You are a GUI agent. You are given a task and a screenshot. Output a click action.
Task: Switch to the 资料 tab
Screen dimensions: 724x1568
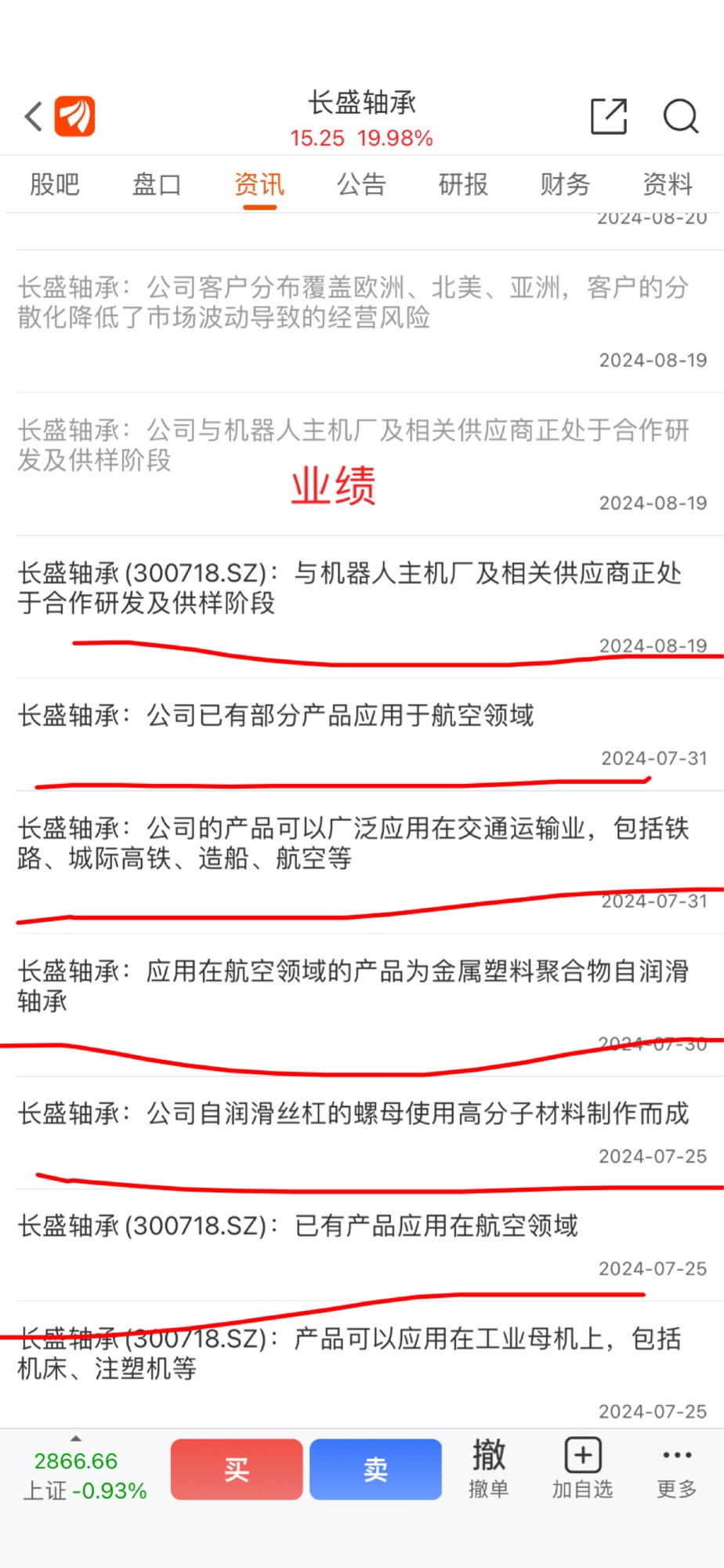click(668, 184)
